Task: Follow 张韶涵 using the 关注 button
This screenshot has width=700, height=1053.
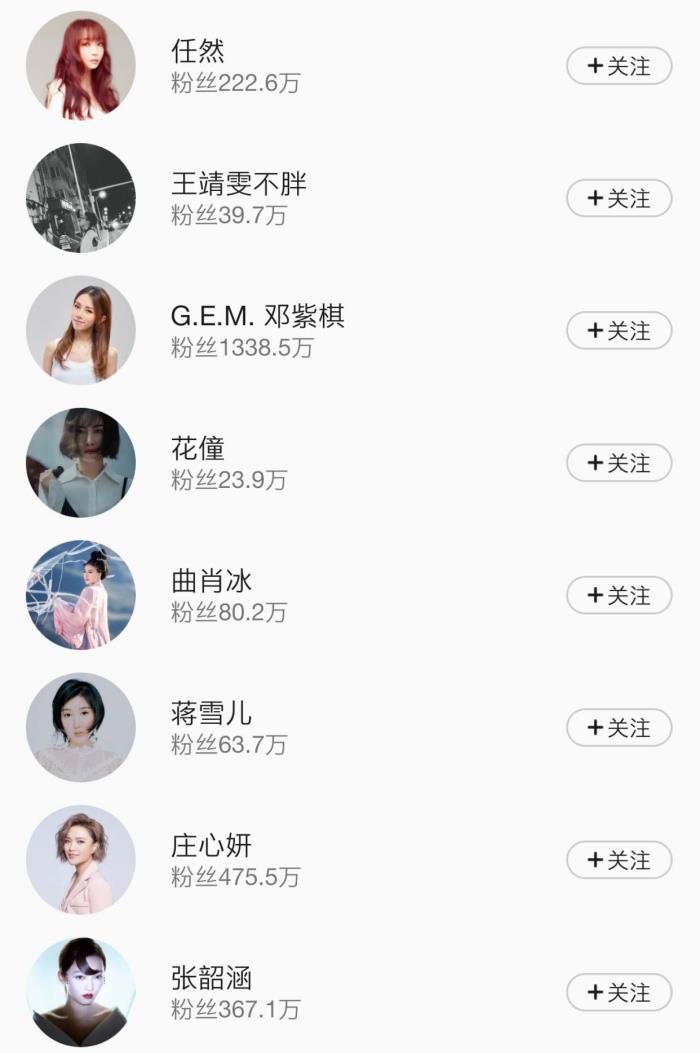Action: (619, 993)
